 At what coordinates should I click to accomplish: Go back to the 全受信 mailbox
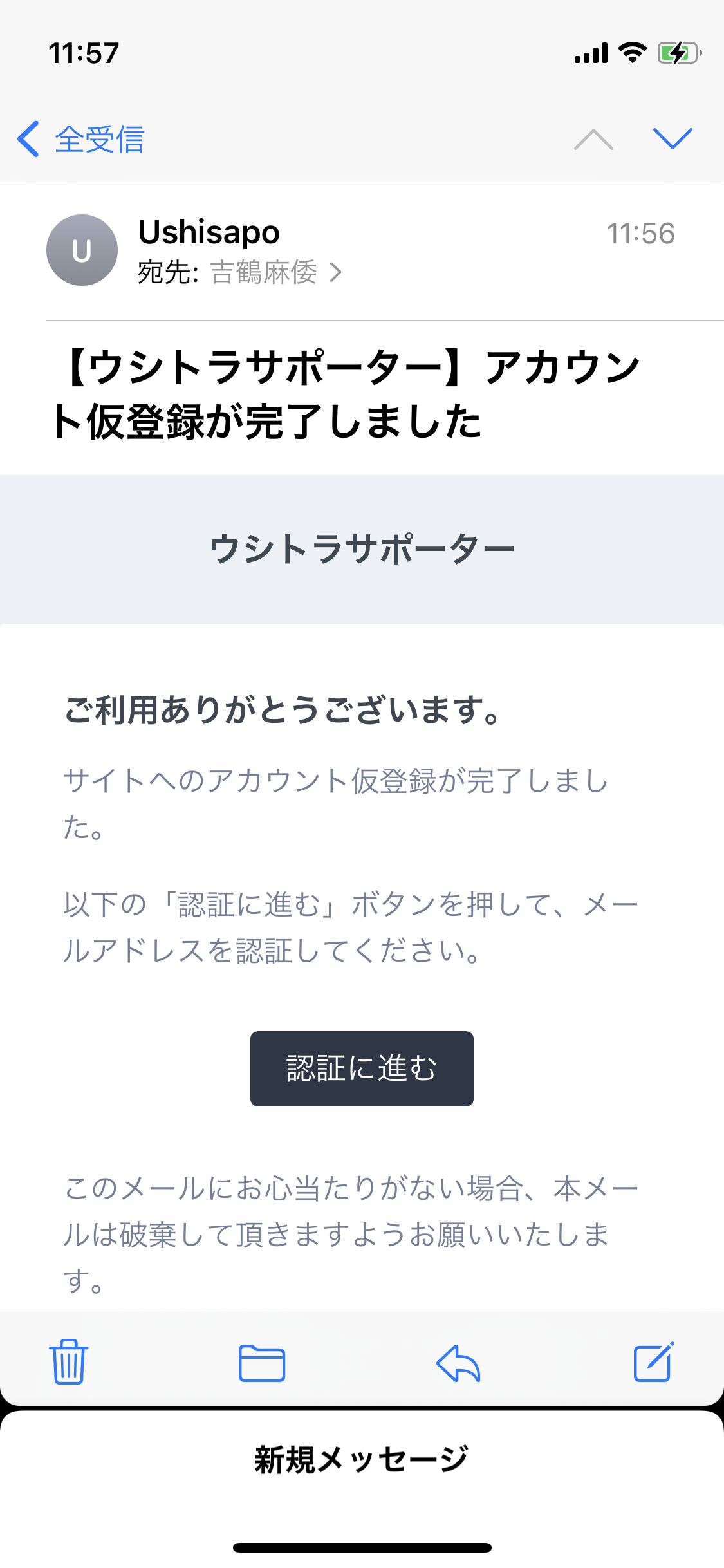80,139
